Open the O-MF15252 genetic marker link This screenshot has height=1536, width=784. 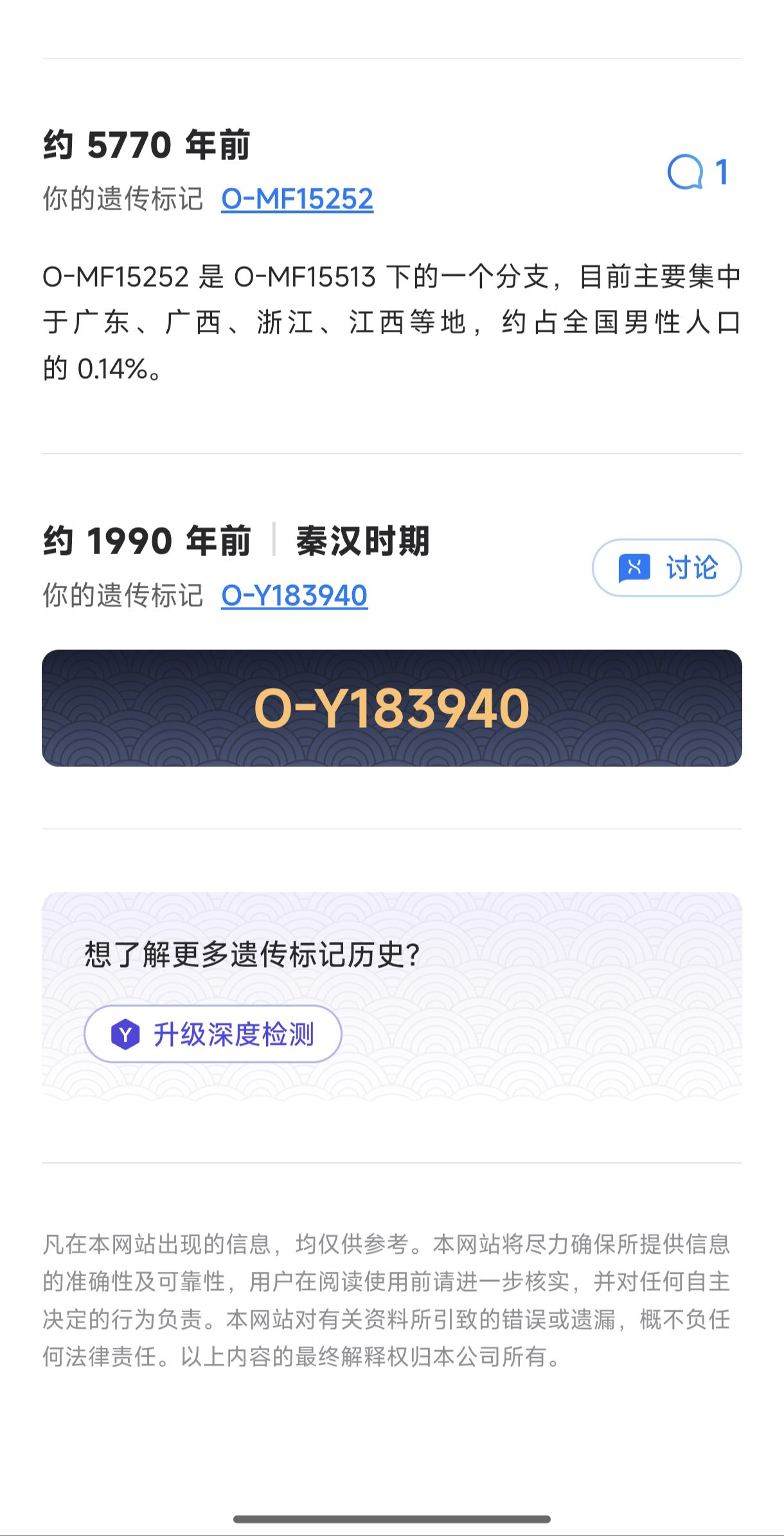[x=297, y=199]
